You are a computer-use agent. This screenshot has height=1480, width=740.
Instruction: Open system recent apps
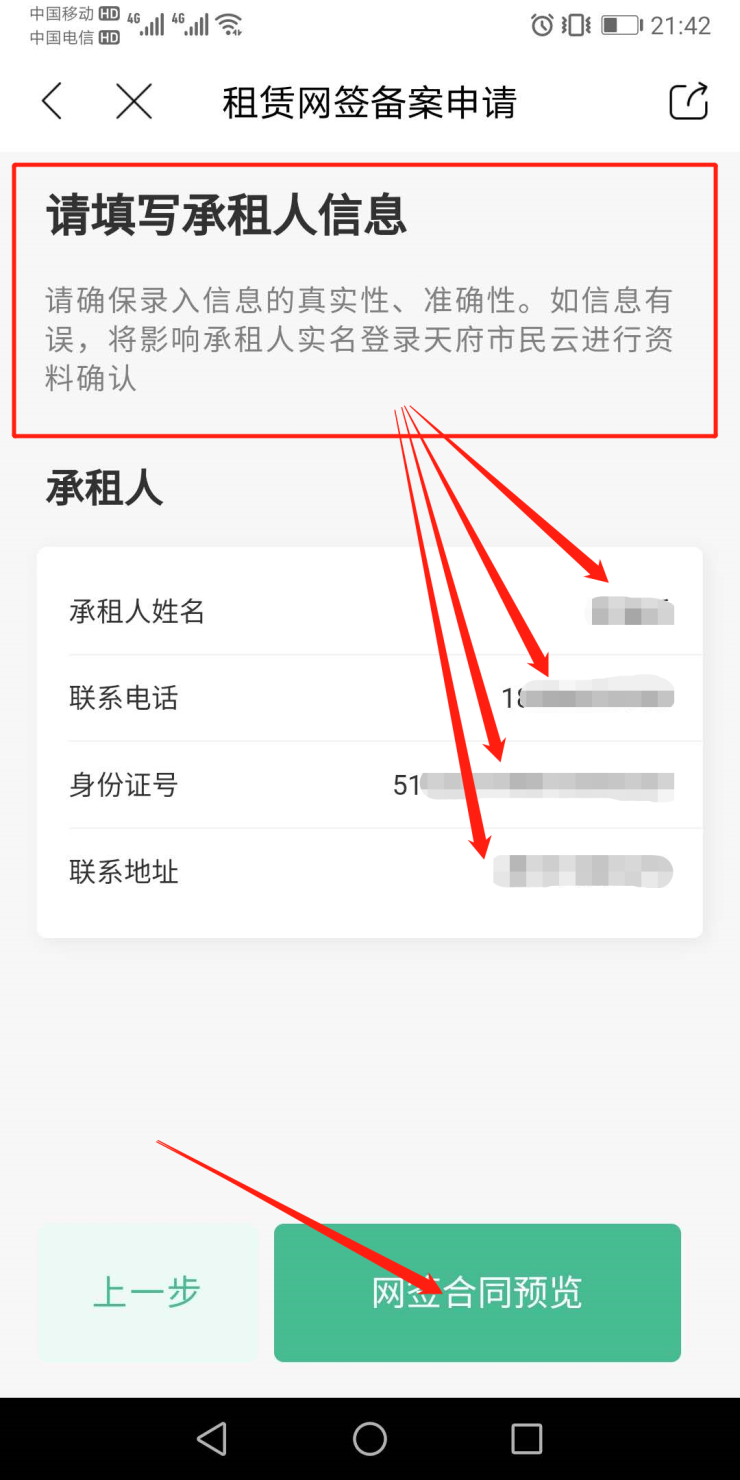tap(526, 1439)
